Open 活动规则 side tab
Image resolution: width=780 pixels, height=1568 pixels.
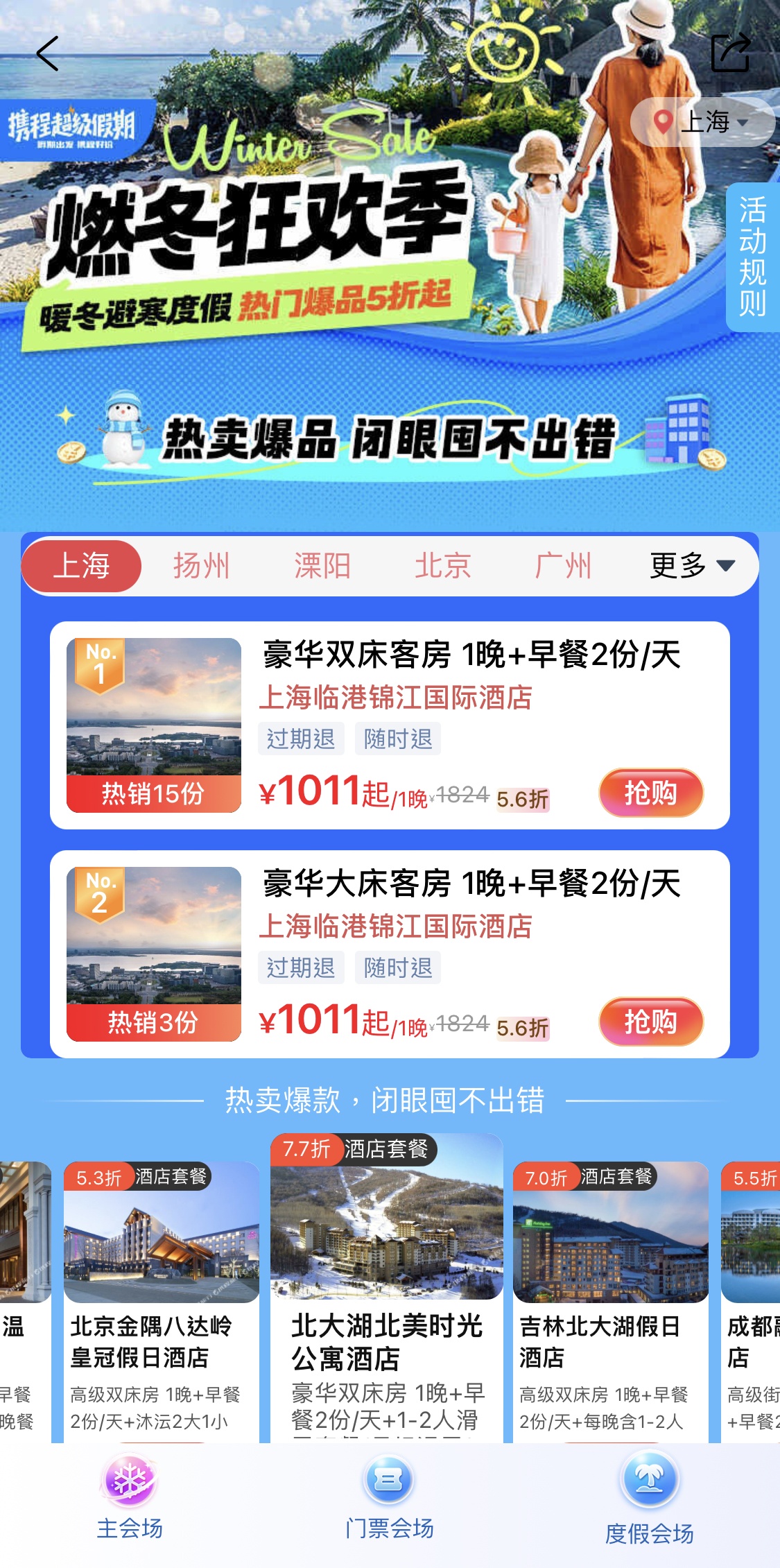[x=752, y=257]
